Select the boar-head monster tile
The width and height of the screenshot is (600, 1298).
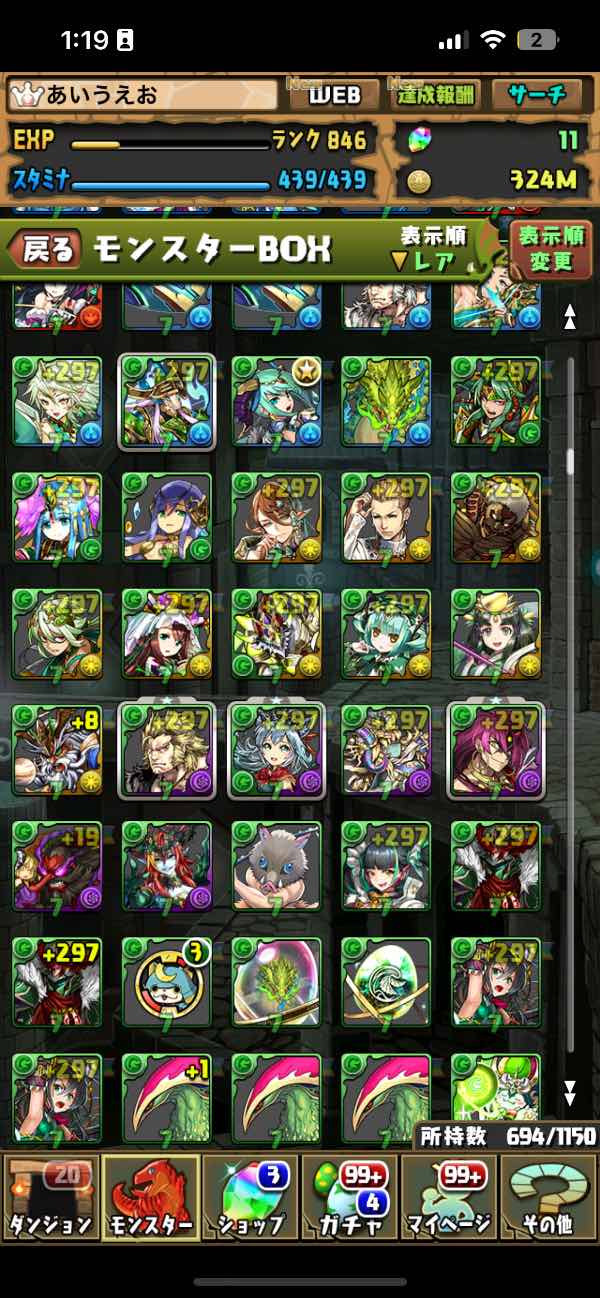click(x=276, y=866)
